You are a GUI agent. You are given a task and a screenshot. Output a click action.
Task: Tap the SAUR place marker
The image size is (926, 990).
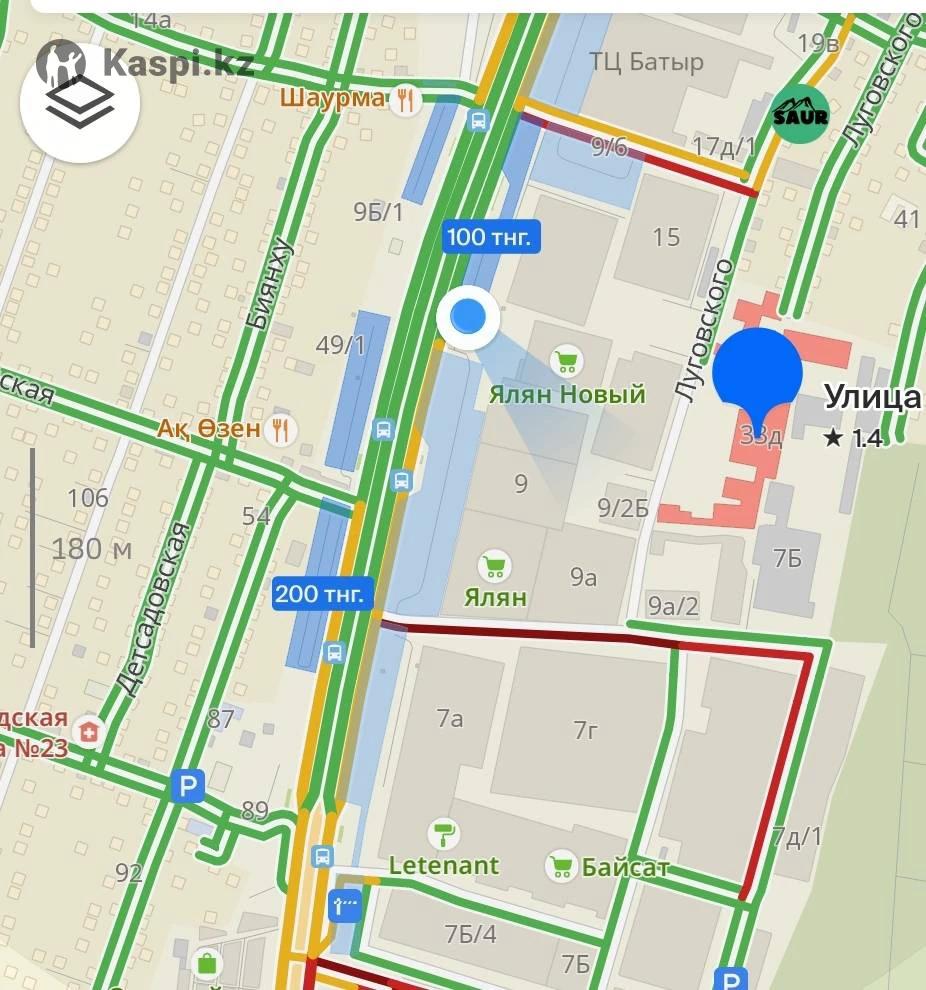point(800,115)
